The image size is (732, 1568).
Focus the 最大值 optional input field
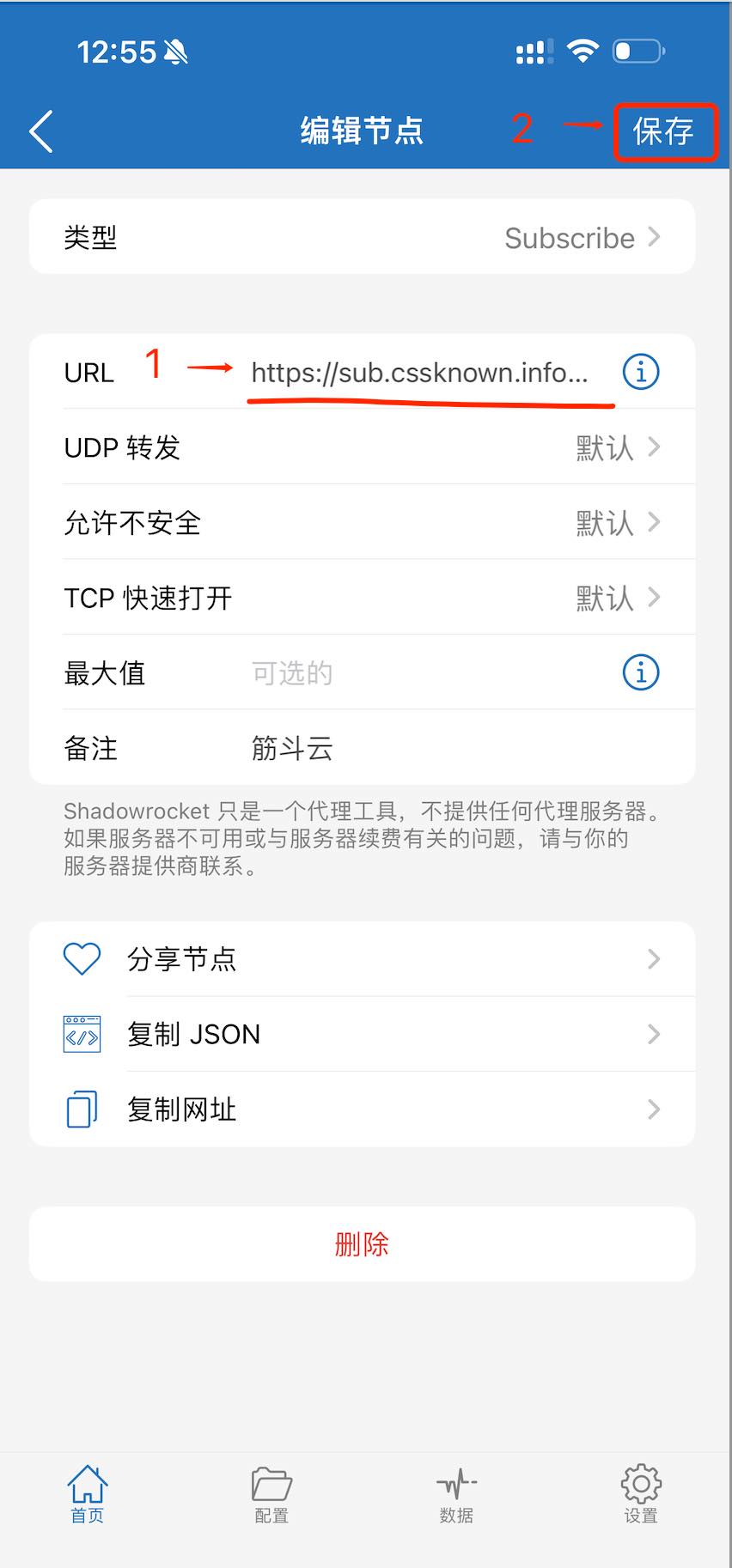coord(421,673)
